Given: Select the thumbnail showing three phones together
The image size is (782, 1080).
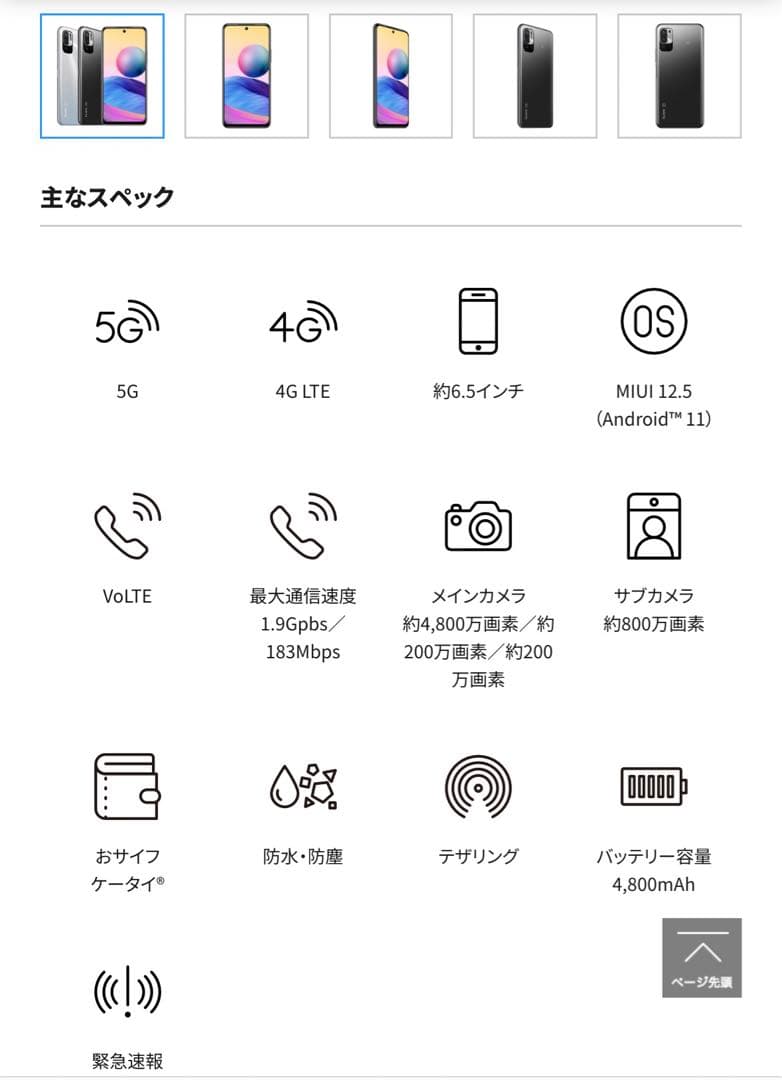Looking at the screenshot, I should coord(102,76).
